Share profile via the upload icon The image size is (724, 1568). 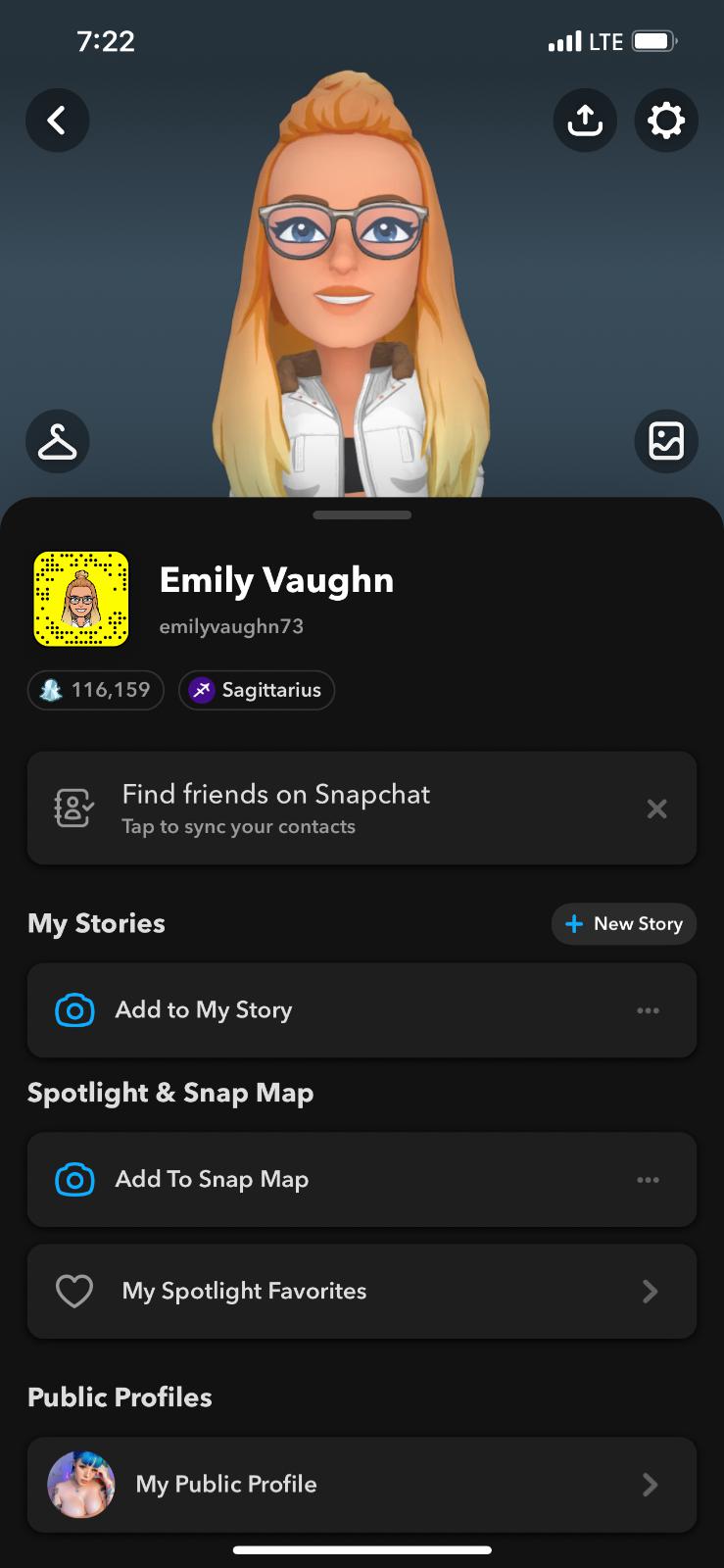pyautogui.click(x=585, y=121)
